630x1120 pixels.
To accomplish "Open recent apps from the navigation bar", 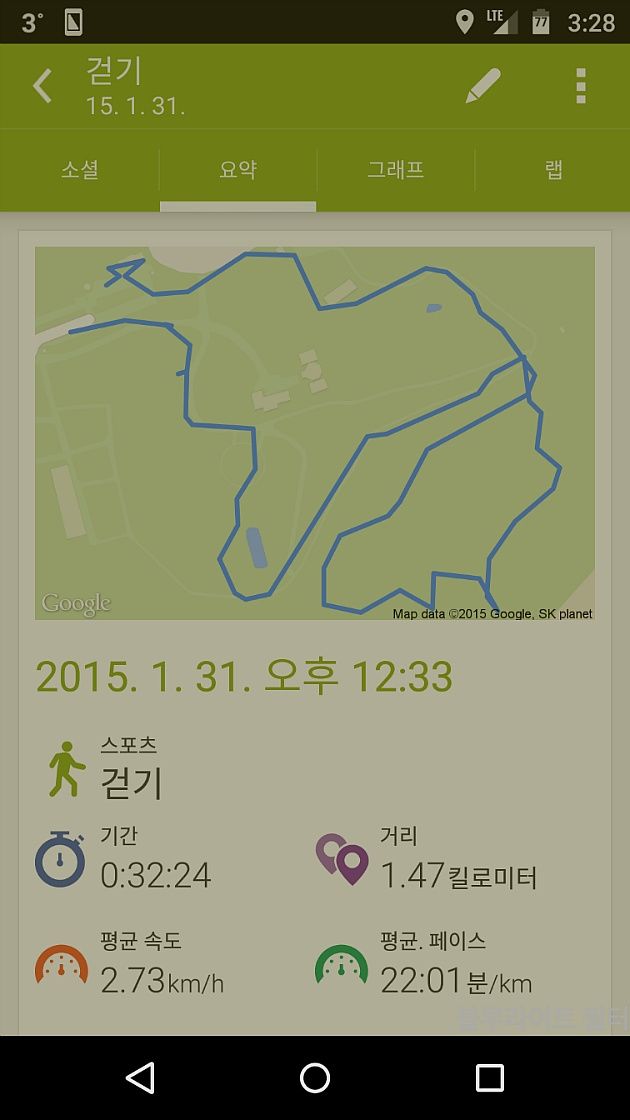I will 490,1078.
